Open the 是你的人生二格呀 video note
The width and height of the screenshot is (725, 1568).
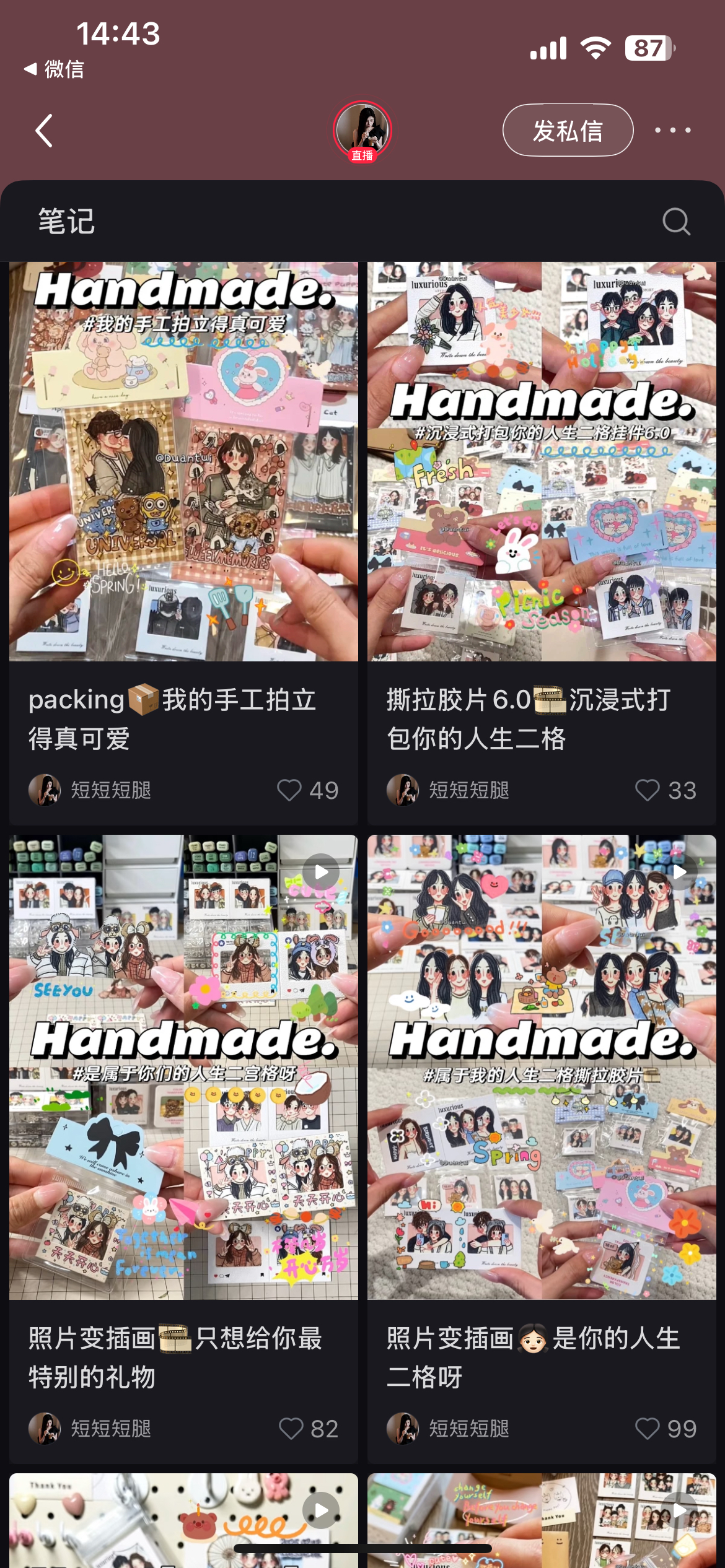click(542, 1066)
